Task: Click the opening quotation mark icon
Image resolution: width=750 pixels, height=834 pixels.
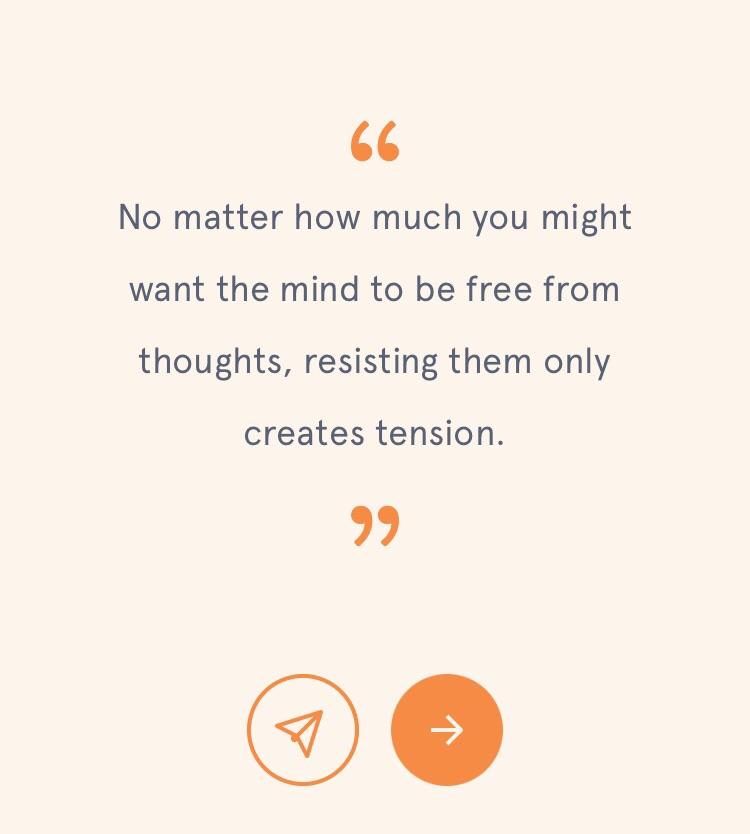Action: (x=375, y=140)
